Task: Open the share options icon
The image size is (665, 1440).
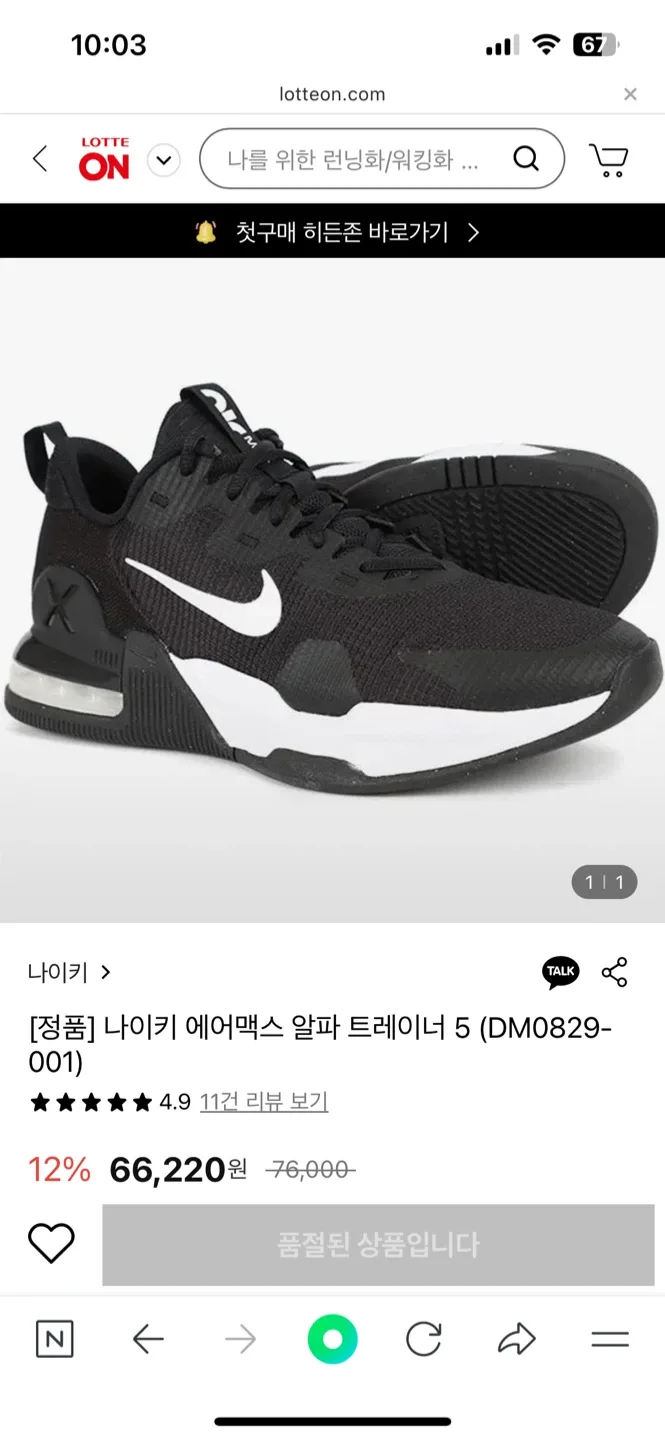Action: click(x=614, y=972)
